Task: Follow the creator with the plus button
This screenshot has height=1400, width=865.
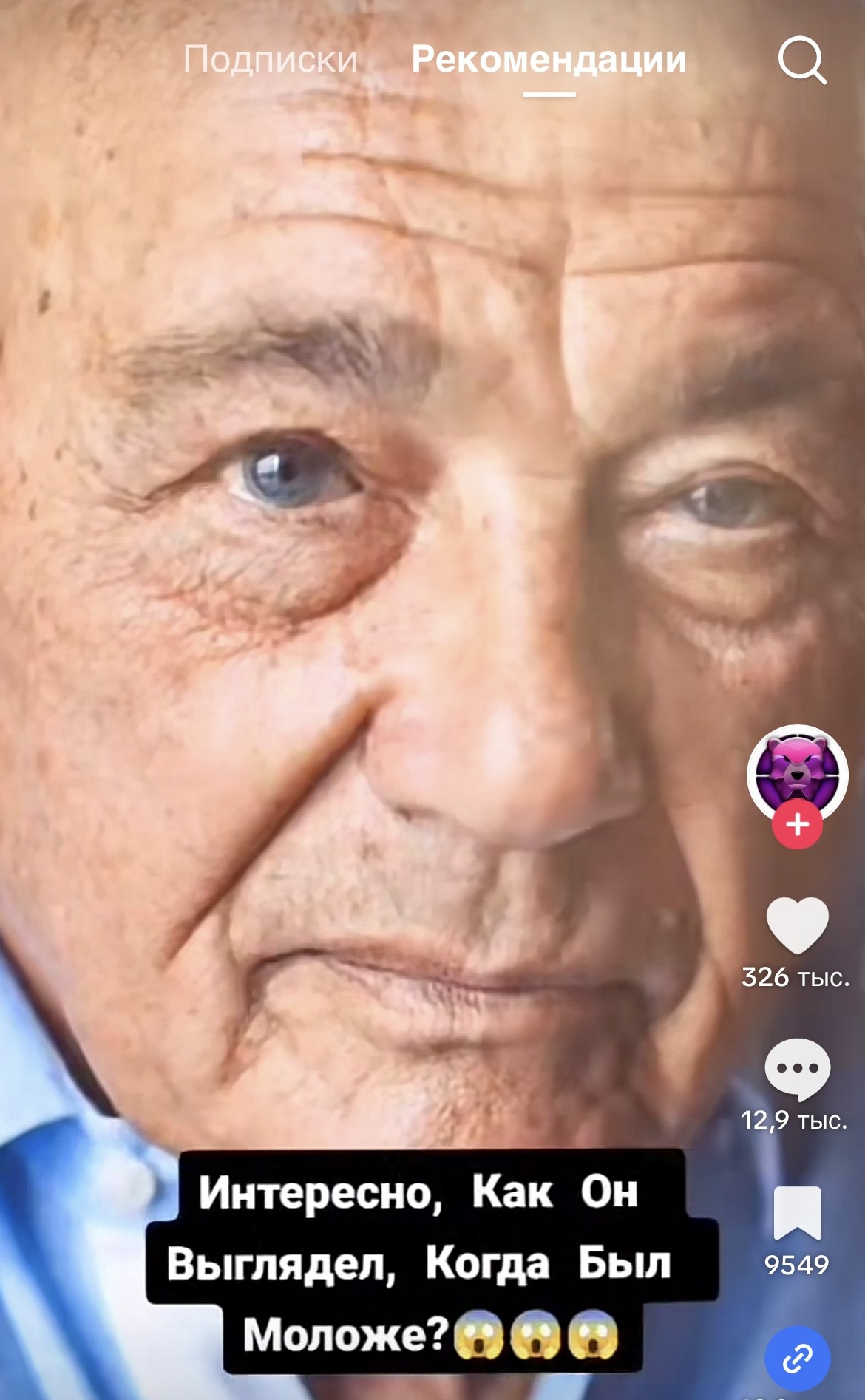Action: 798,824
